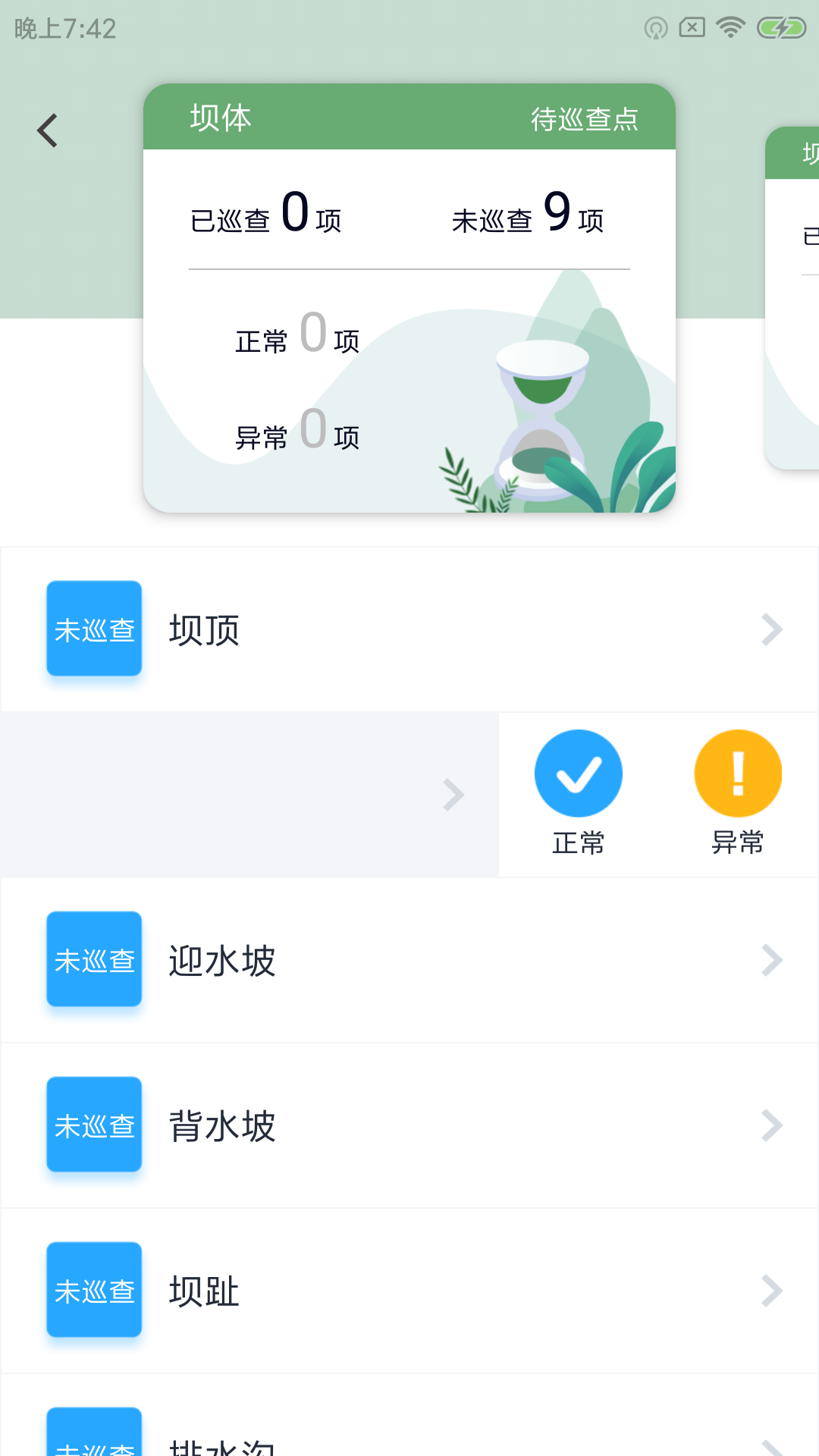Go back using the top-left arrow
The width and height of the screenshot is (819, 1456).
[48, 130]
